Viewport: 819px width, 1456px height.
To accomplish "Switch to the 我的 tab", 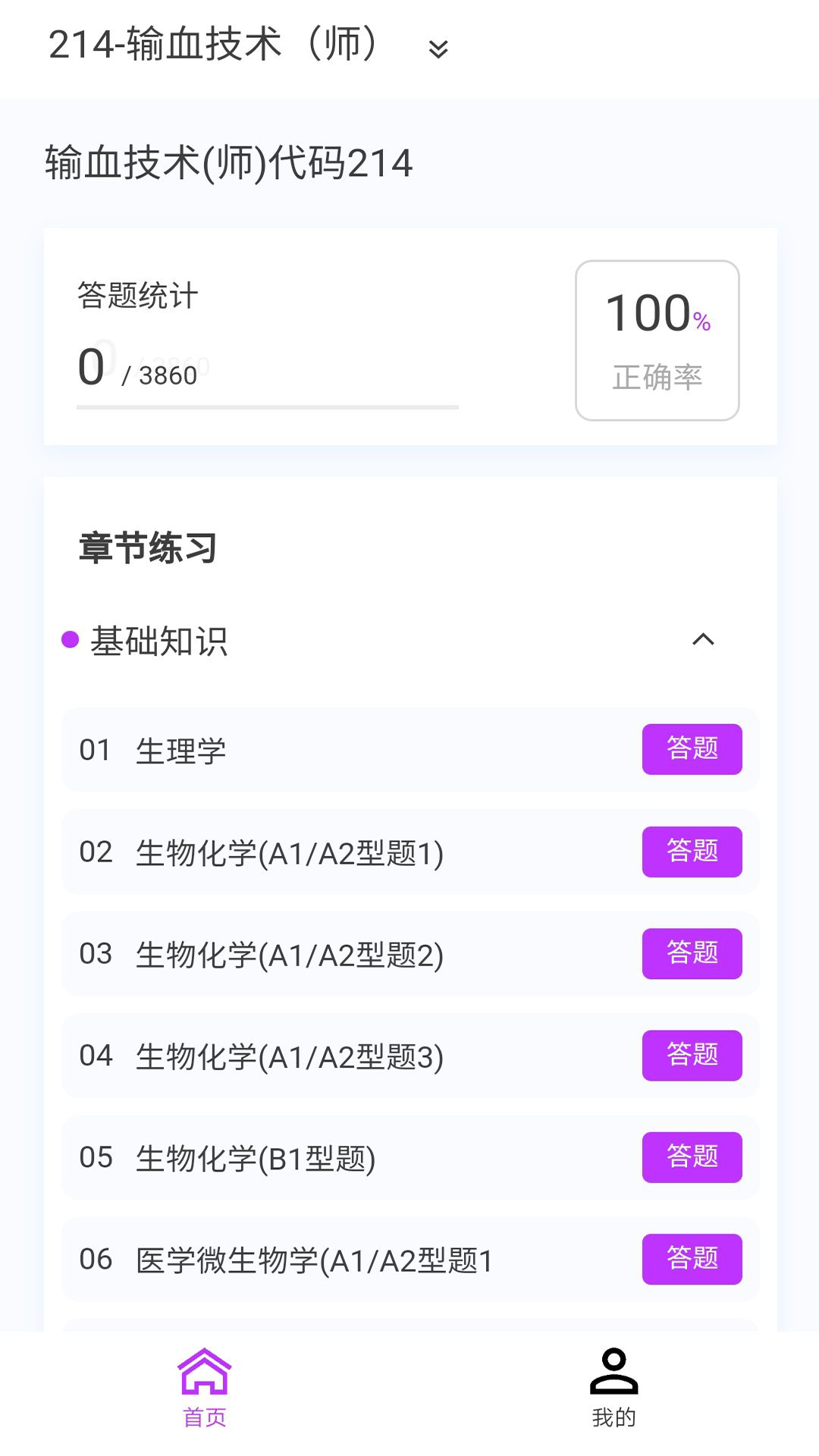I will (x=613, y=1395).
